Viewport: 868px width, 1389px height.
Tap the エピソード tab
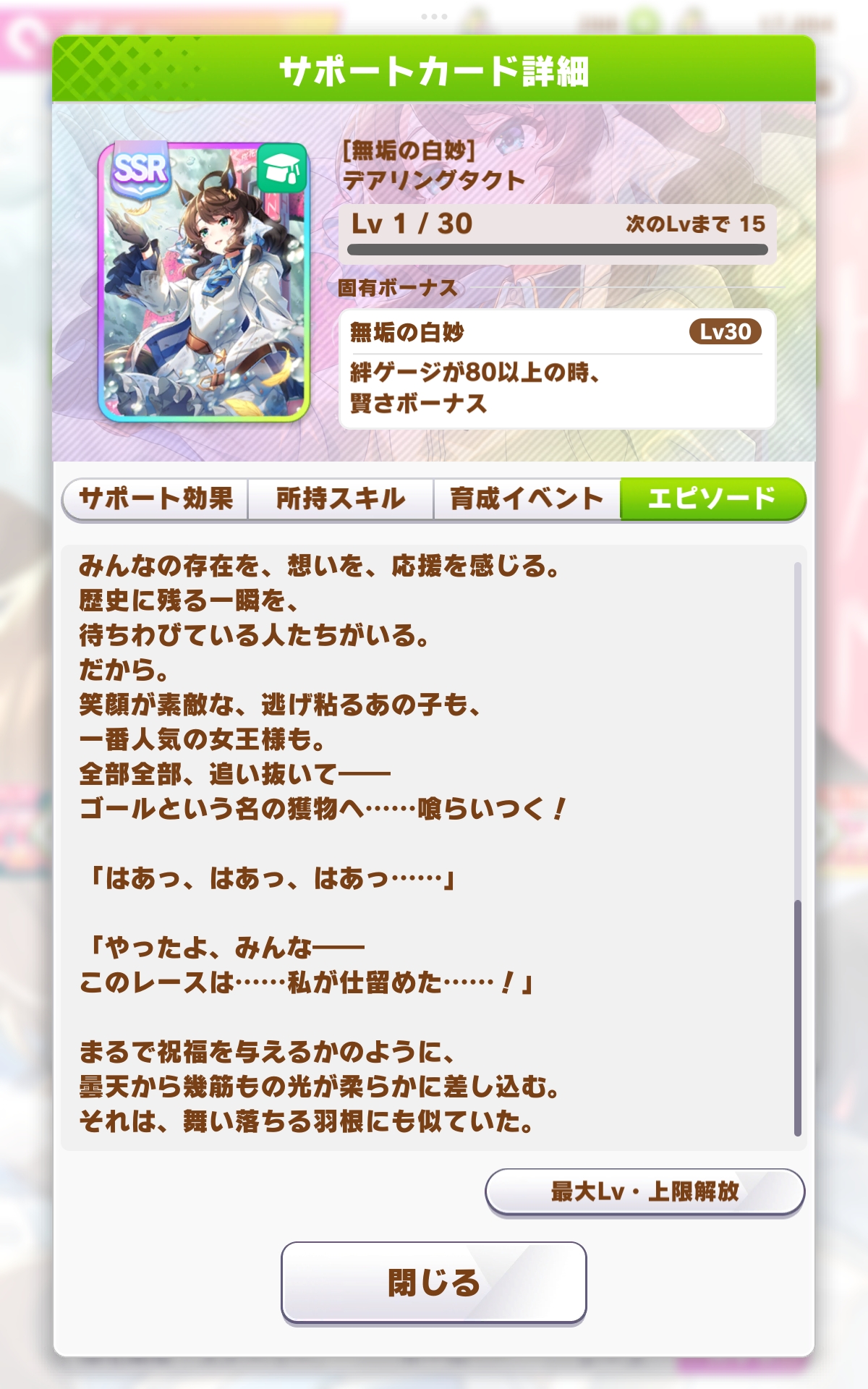712,498
